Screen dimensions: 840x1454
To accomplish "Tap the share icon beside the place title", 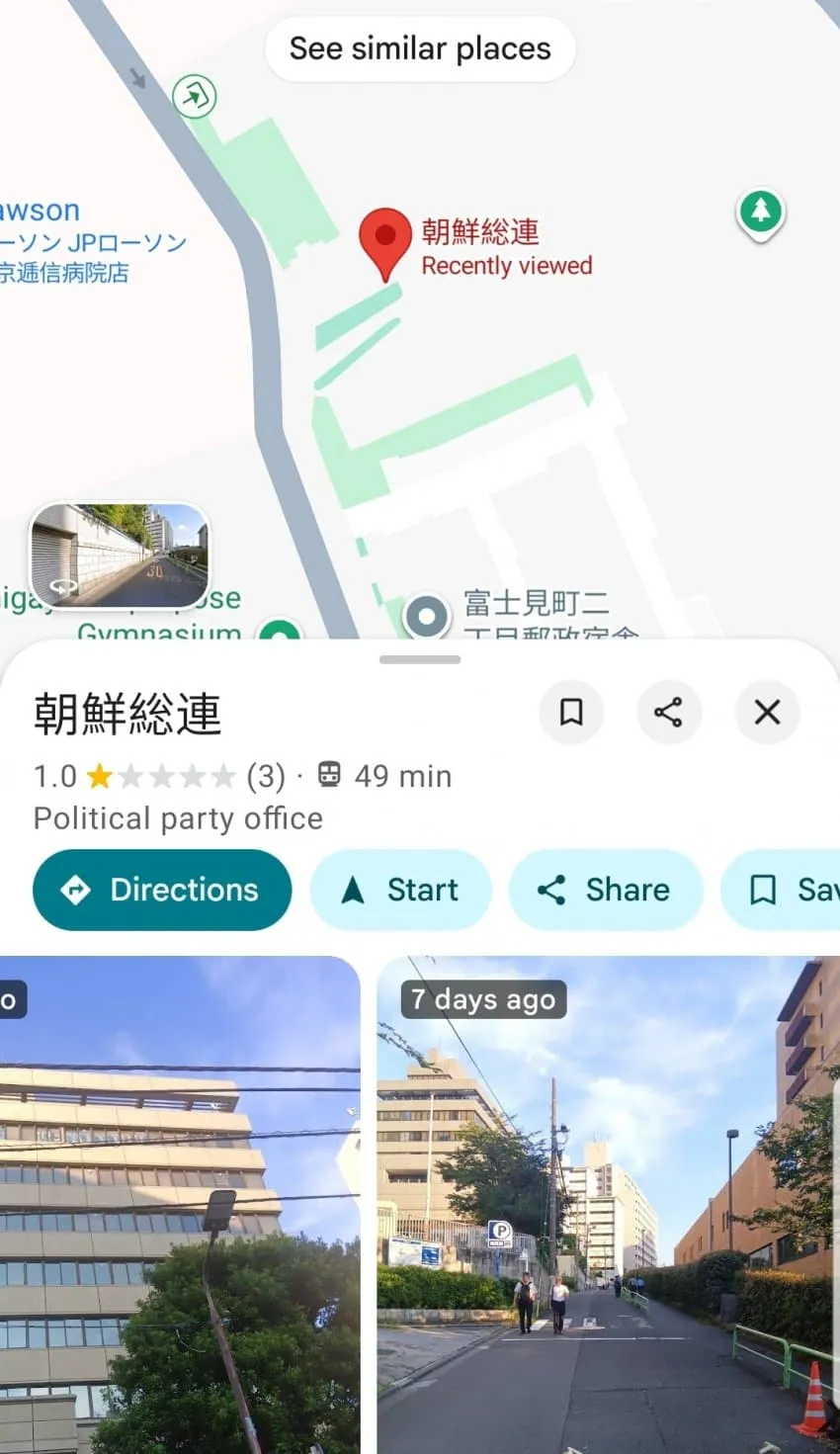I will click(x=669, y=712).
